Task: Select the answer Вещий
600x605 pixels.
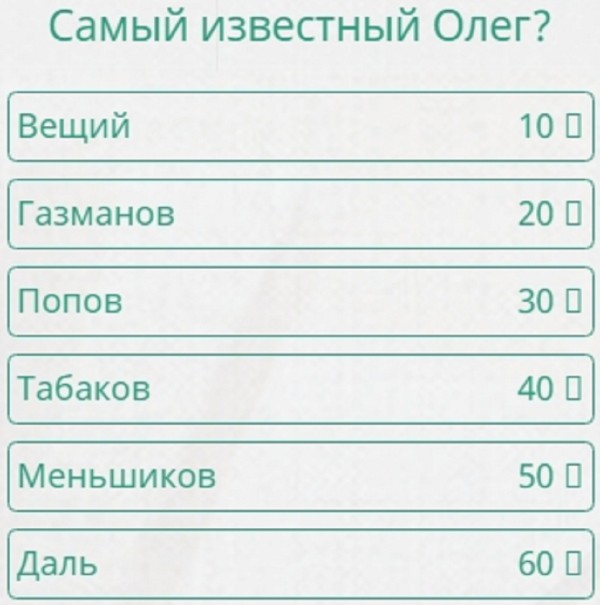Action: [300, 127]
